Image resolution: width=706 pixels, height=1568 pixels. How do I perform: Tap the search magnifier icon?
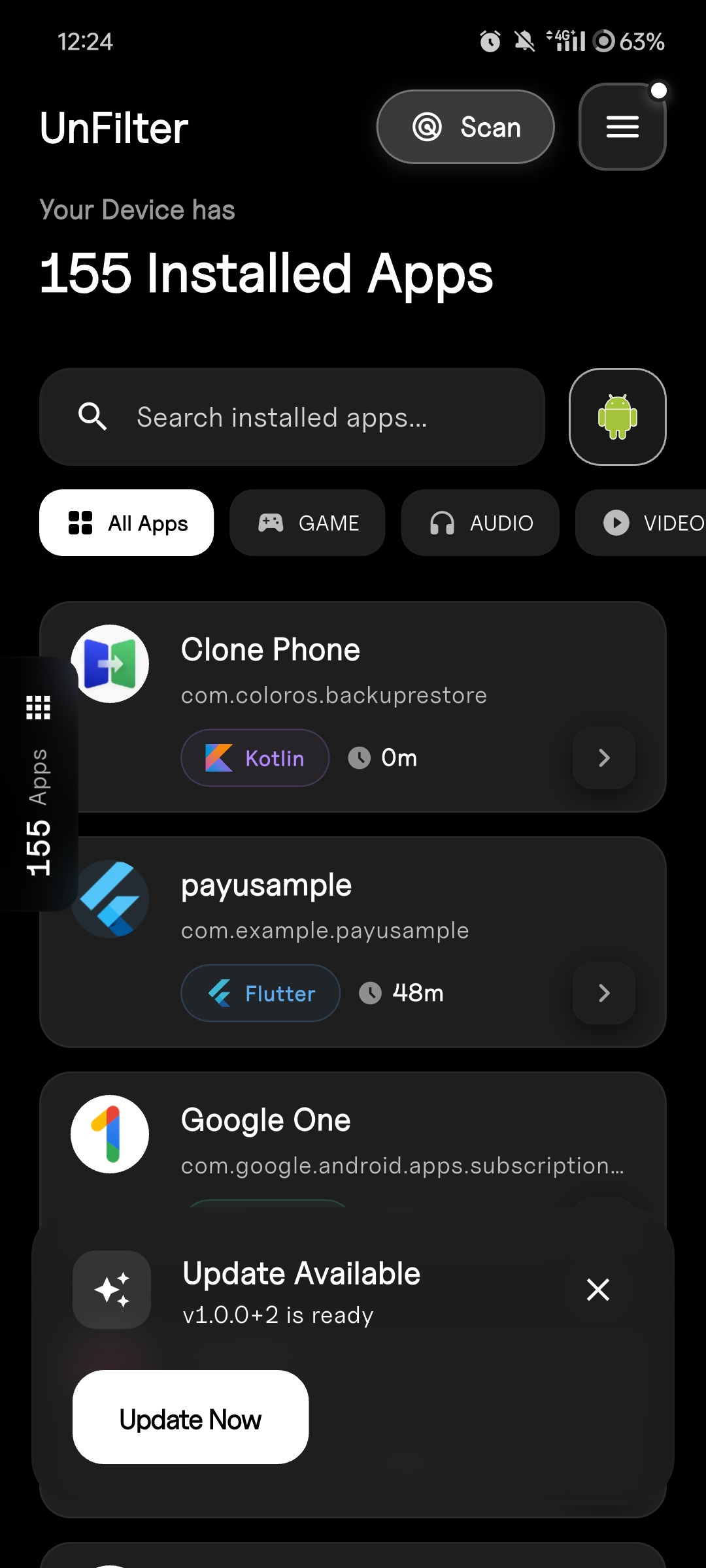click(93, 416)
